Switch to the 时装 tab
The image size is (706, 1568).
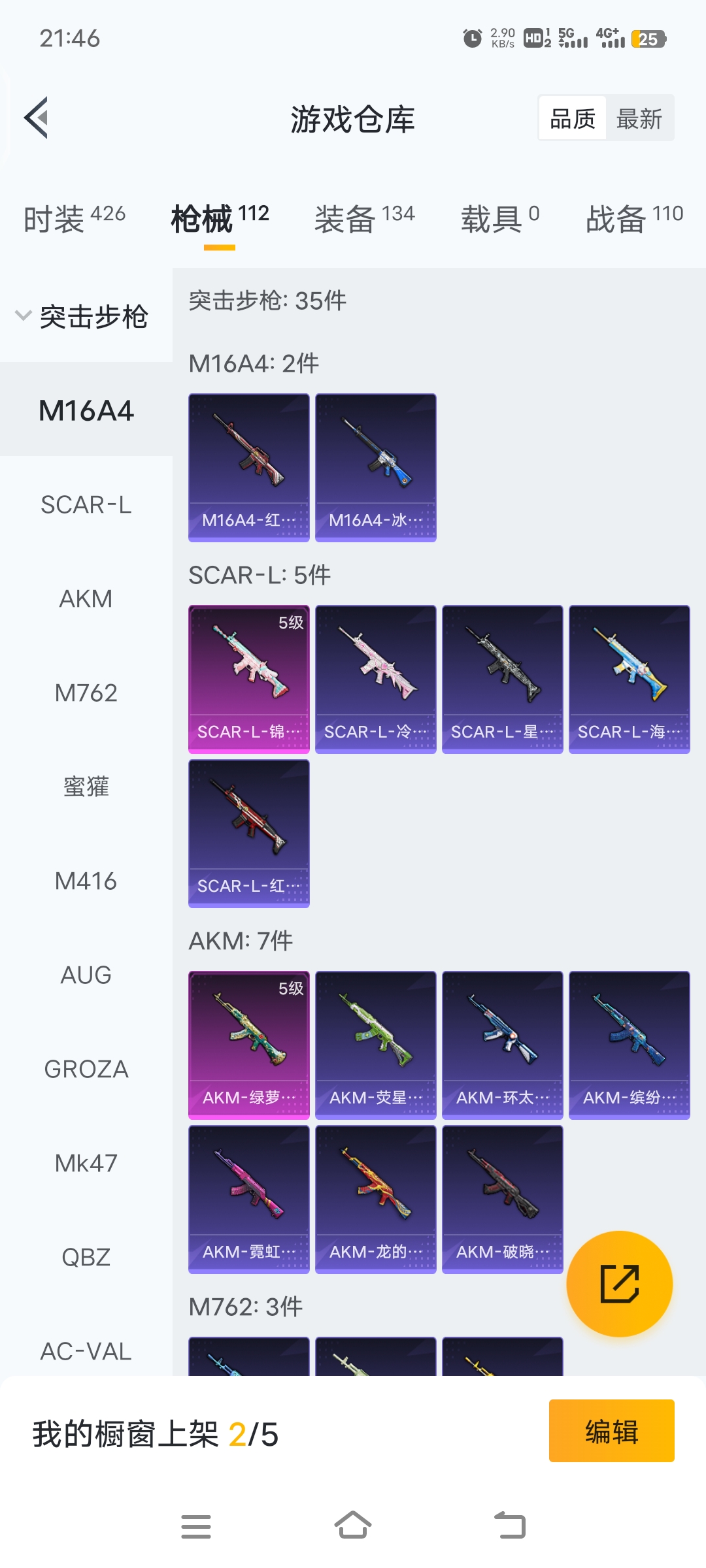(x=74, y=219)
